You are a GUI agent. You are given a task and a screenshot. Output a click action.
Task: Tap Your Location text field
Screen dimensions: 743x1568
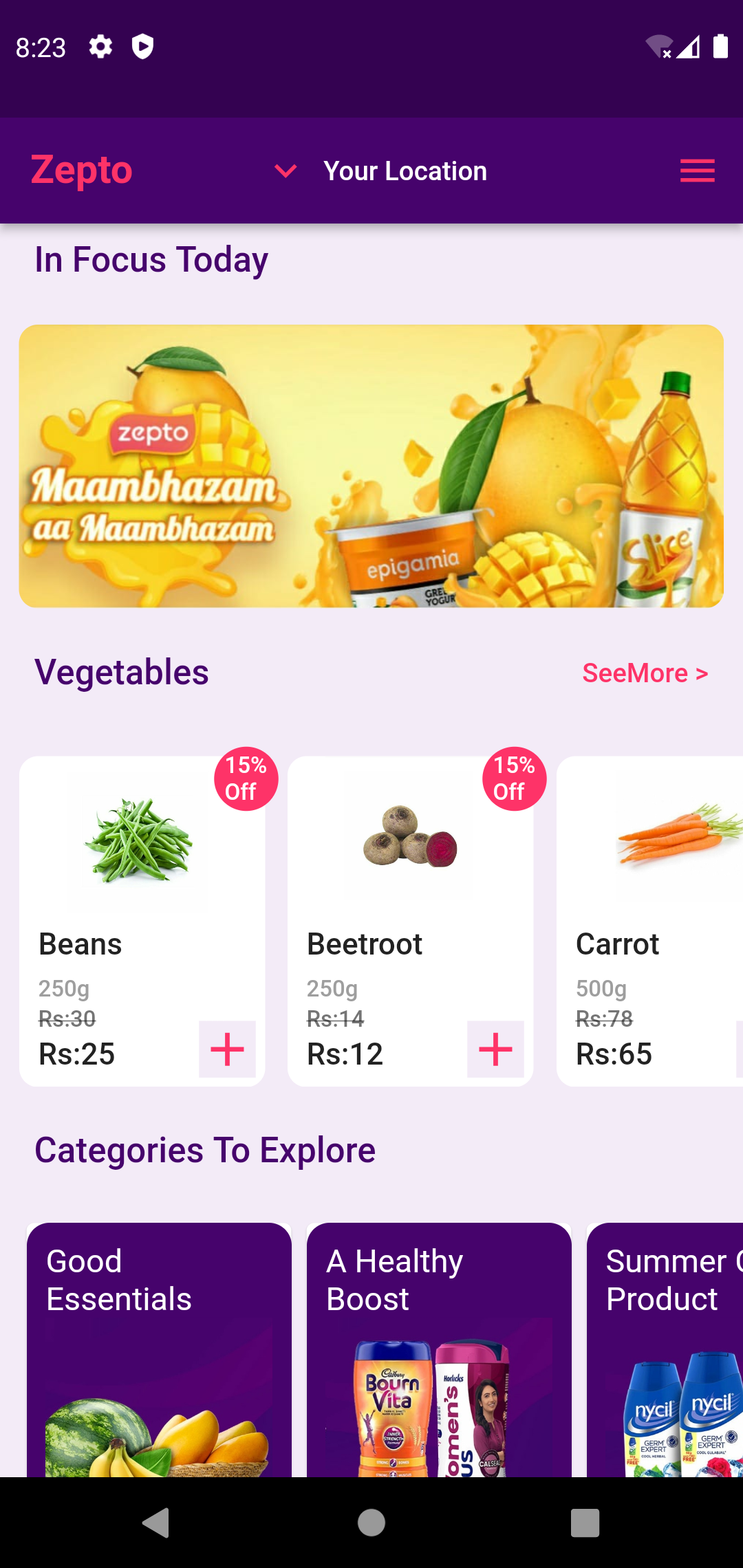[405, 171]
